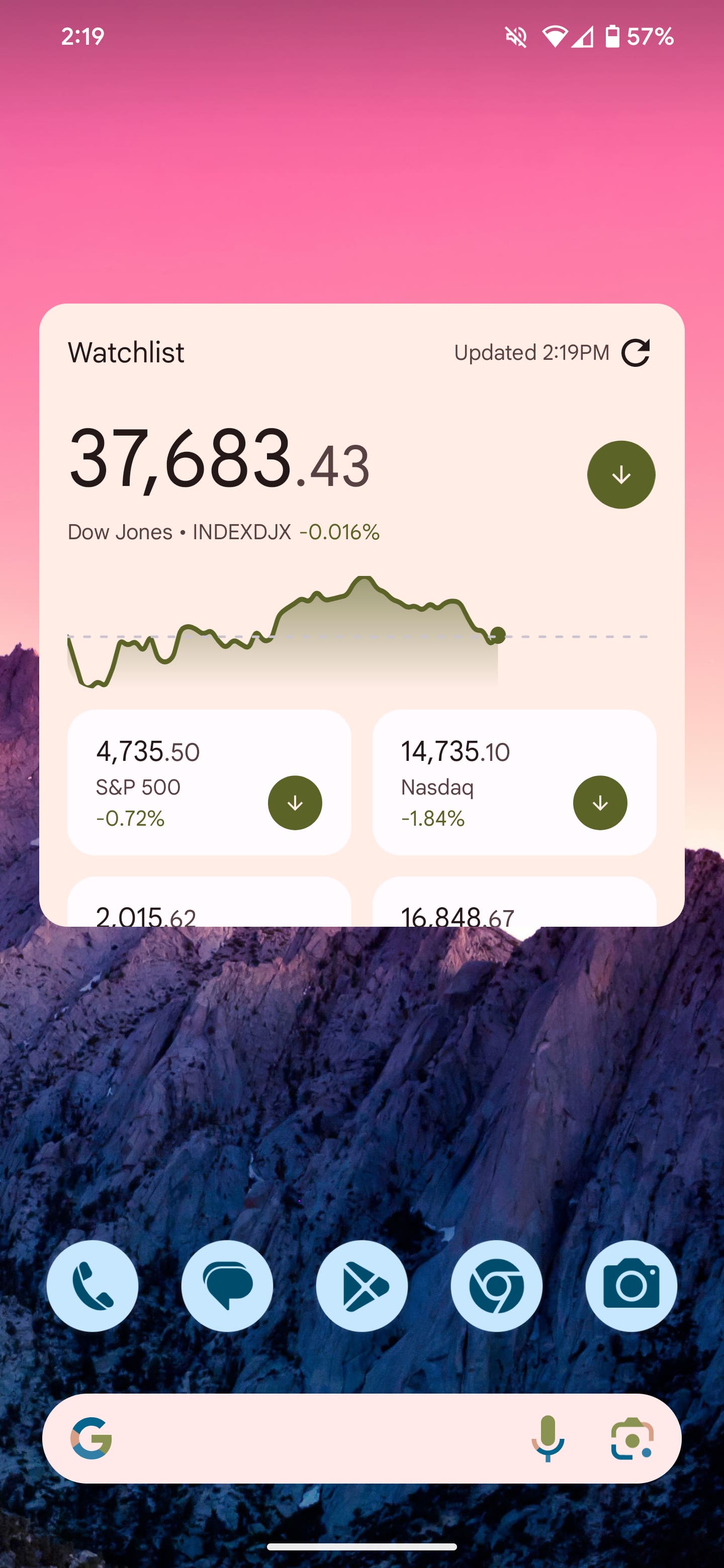The height and width of the screenshot is (1568, 724).
Task: Launch the Messages app
Action: pyautogui.click(x=227, y=1286)
